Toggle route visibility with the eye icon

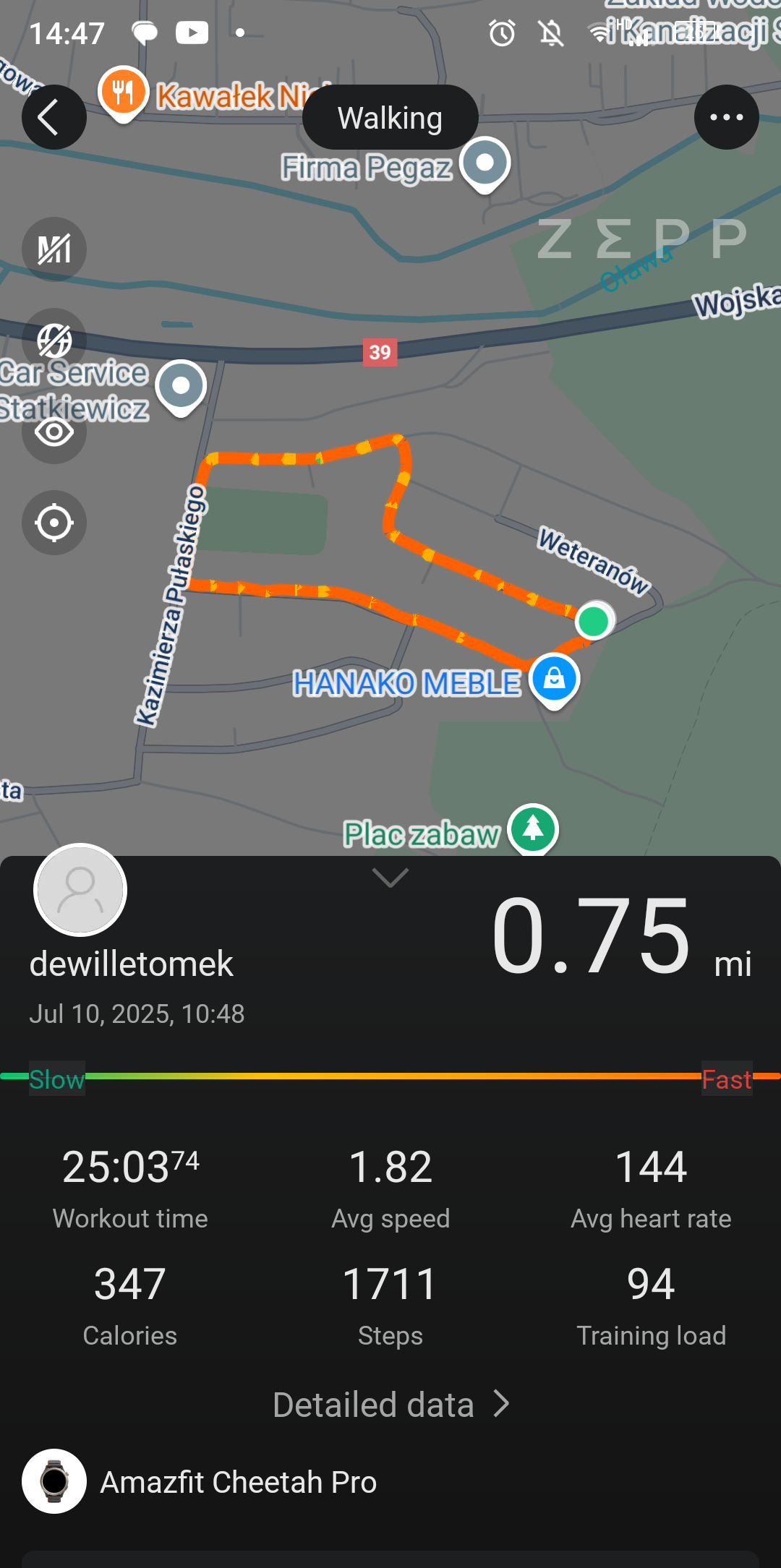(54, 432)
